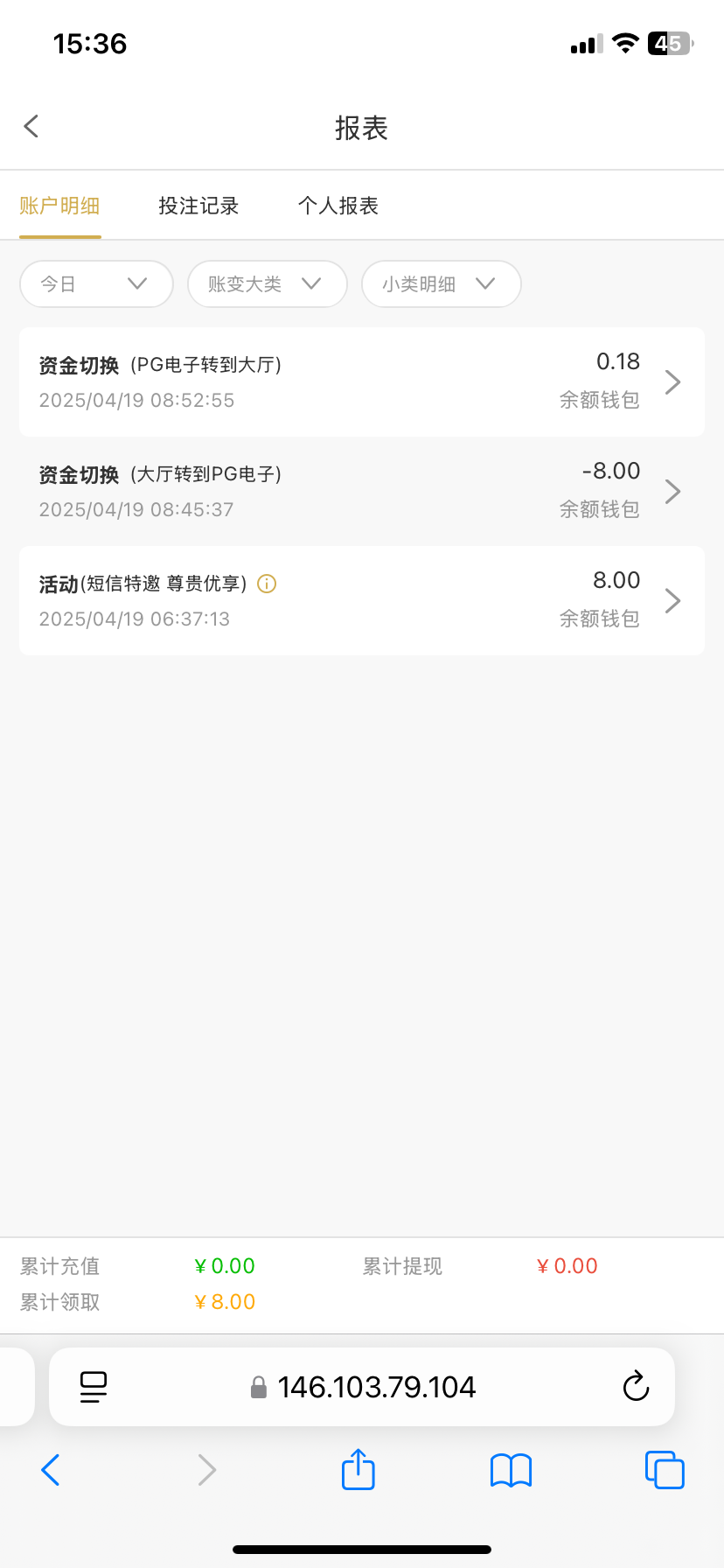Viewport: 724px width, 1568px height.
Task: Open the PG电子转到大厅 0.18 record
Action: coord(362,382)
